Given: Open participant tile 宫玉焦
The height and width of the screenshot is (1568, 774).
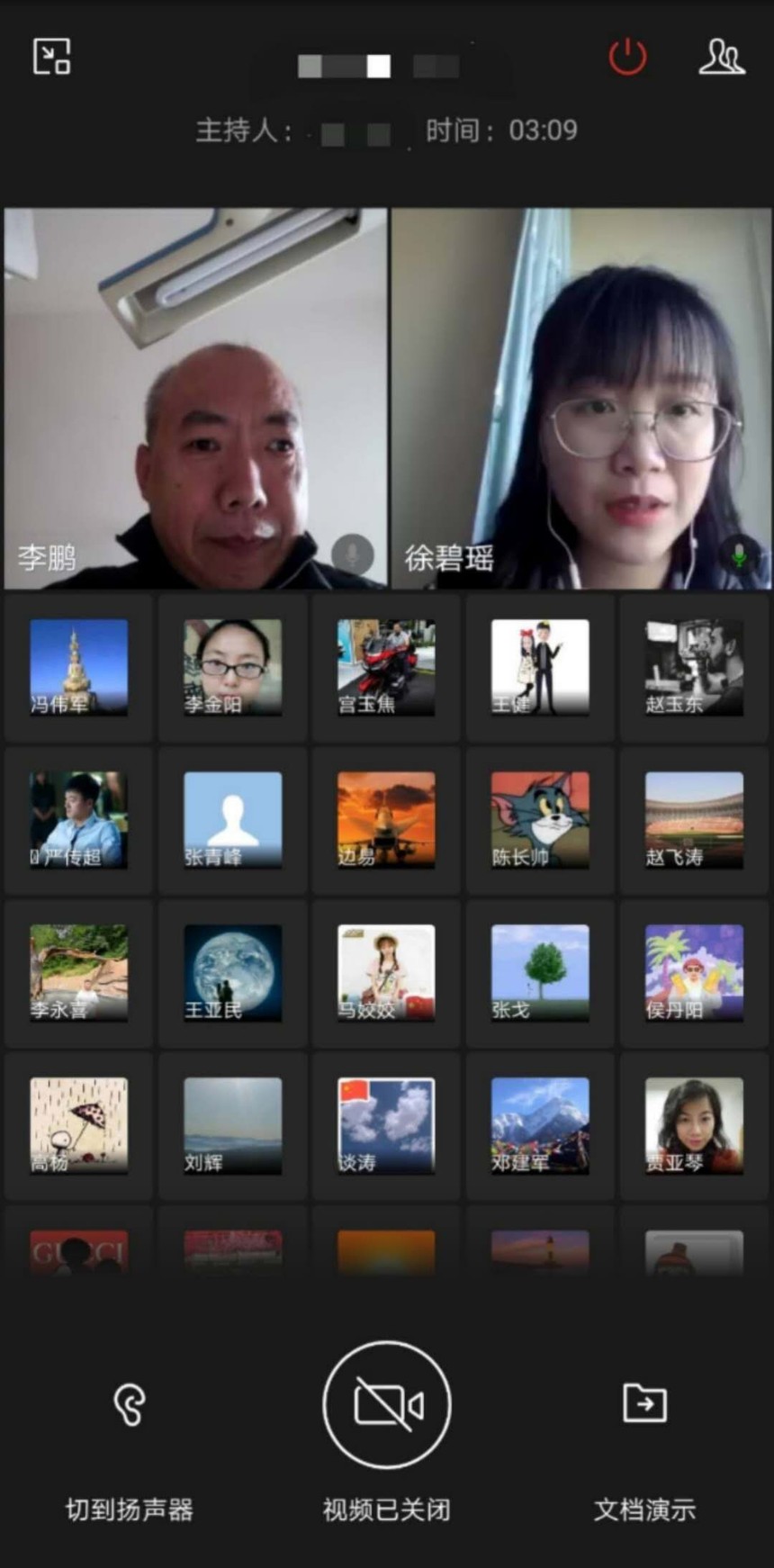Looking at the screenshot, I should 386,667.
